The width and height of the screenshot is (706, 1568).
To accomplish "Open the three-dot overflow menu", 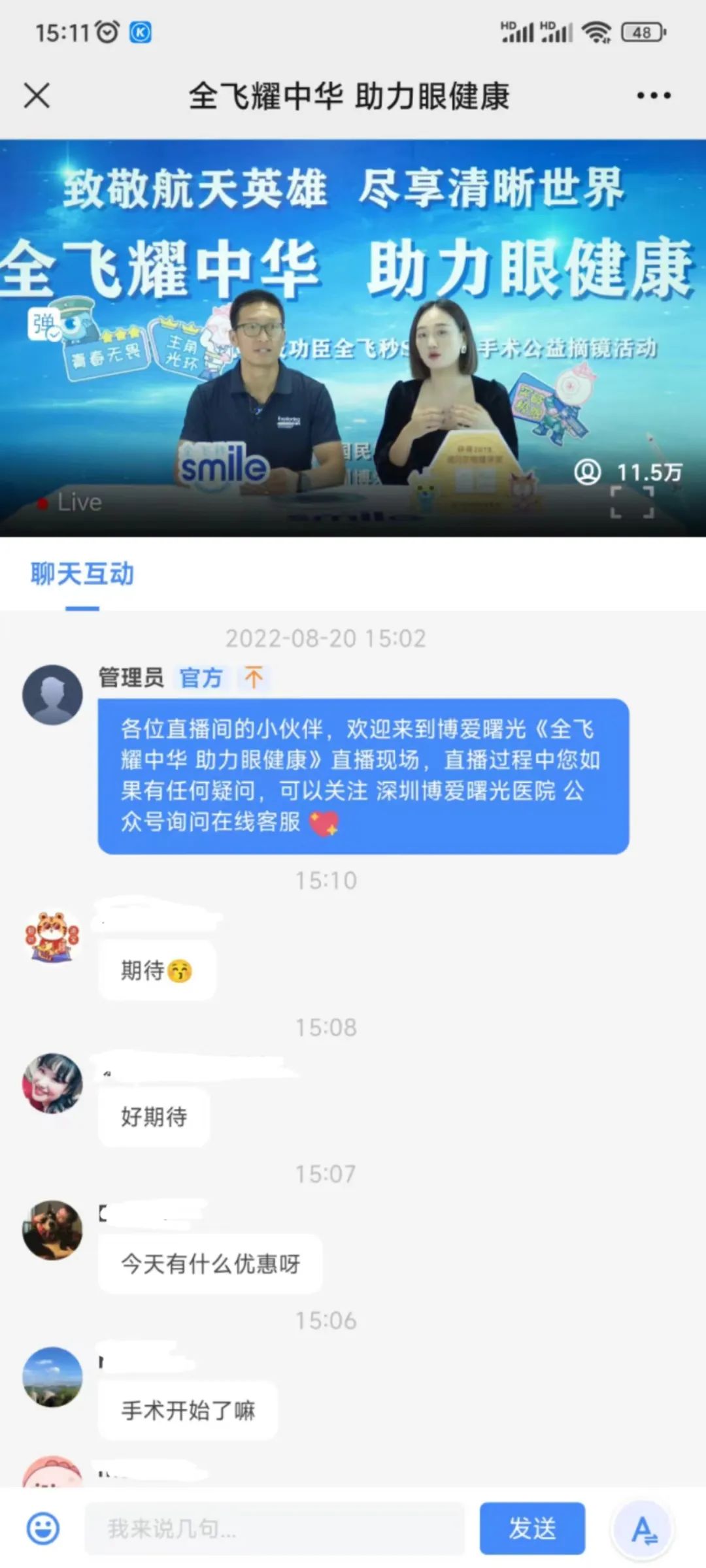I will [653, 96].
